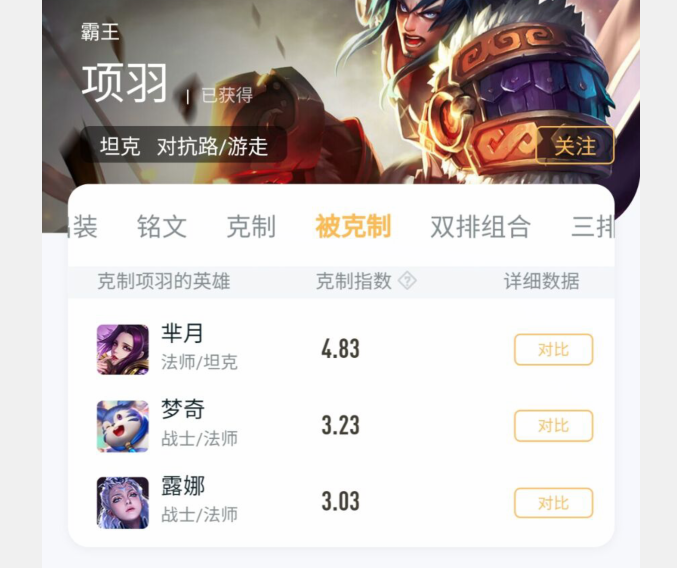Compare with 芈月 via 对比
Viewport: 677px width, 568px height.
(x=553, y=350)
